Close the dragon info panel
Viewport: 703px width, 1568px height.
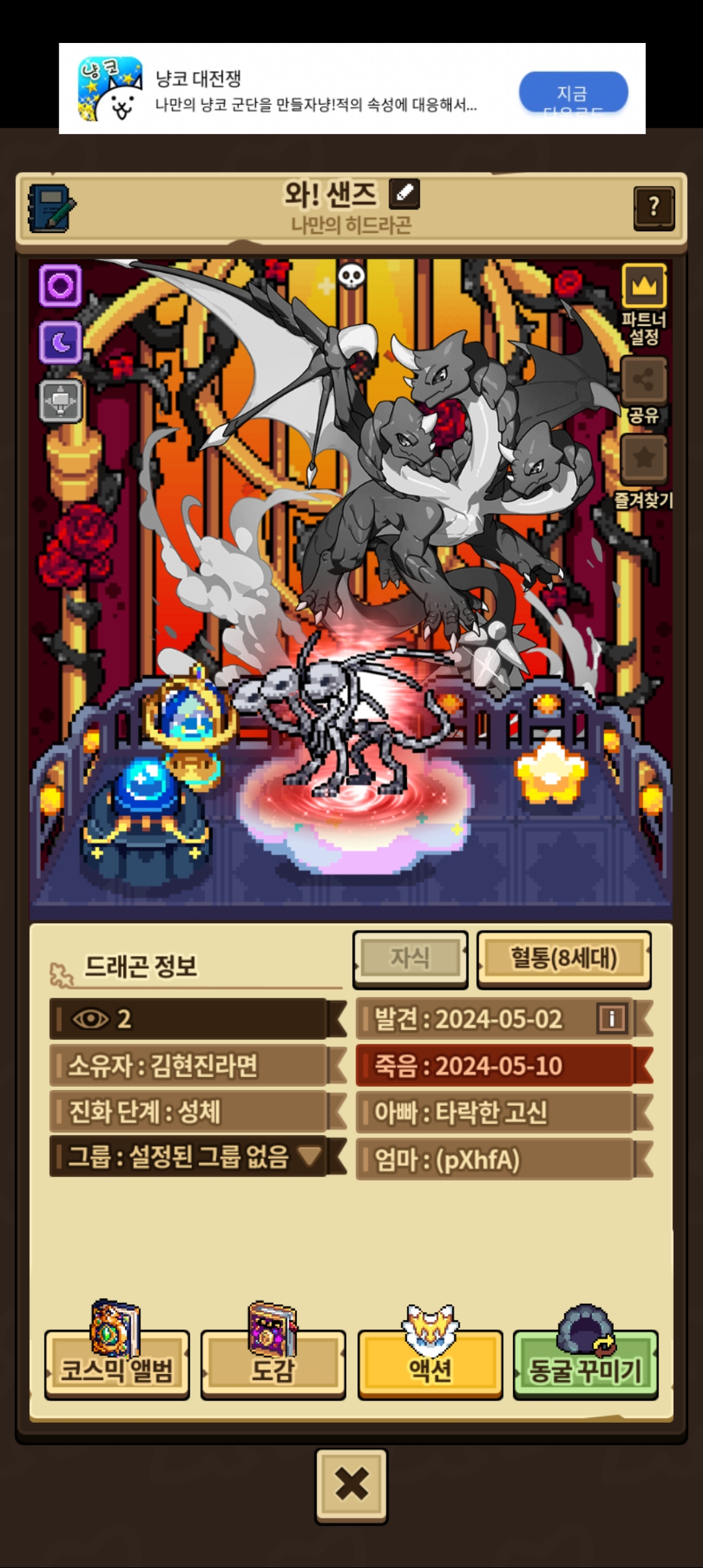tap(351, 1486)
